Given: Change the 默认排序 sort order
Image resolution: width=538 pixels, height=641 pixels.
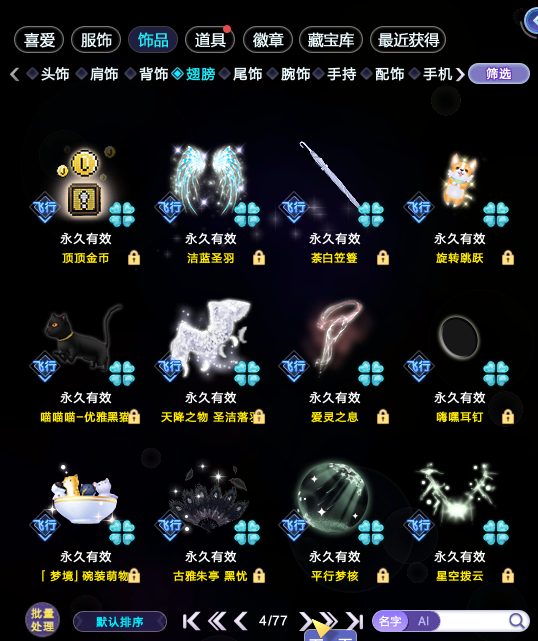Looking at the screenshot, I should 120,622.
